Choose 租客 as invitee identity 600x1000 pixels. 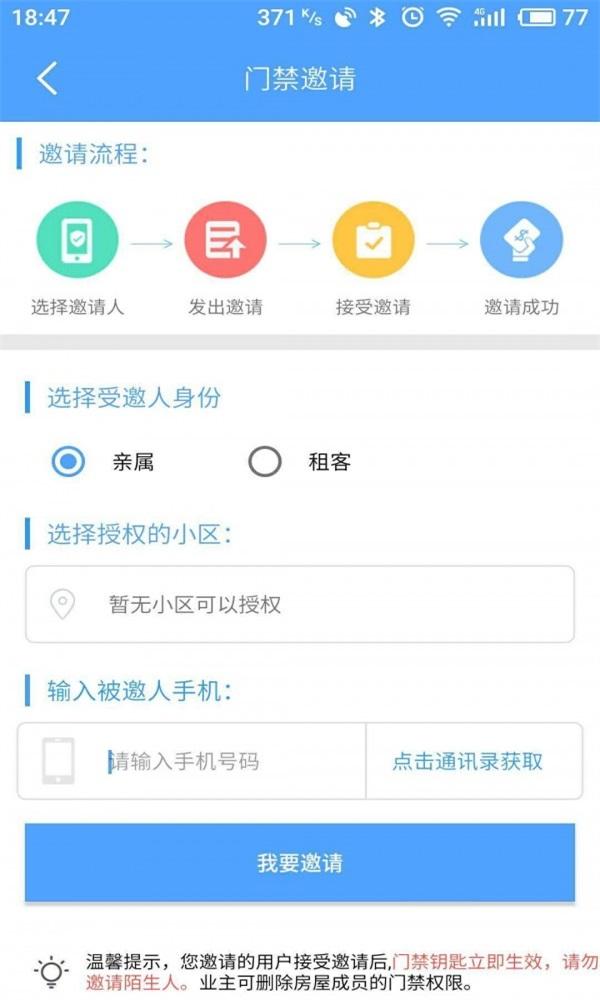pyautogui.click(x=265, y=462)
